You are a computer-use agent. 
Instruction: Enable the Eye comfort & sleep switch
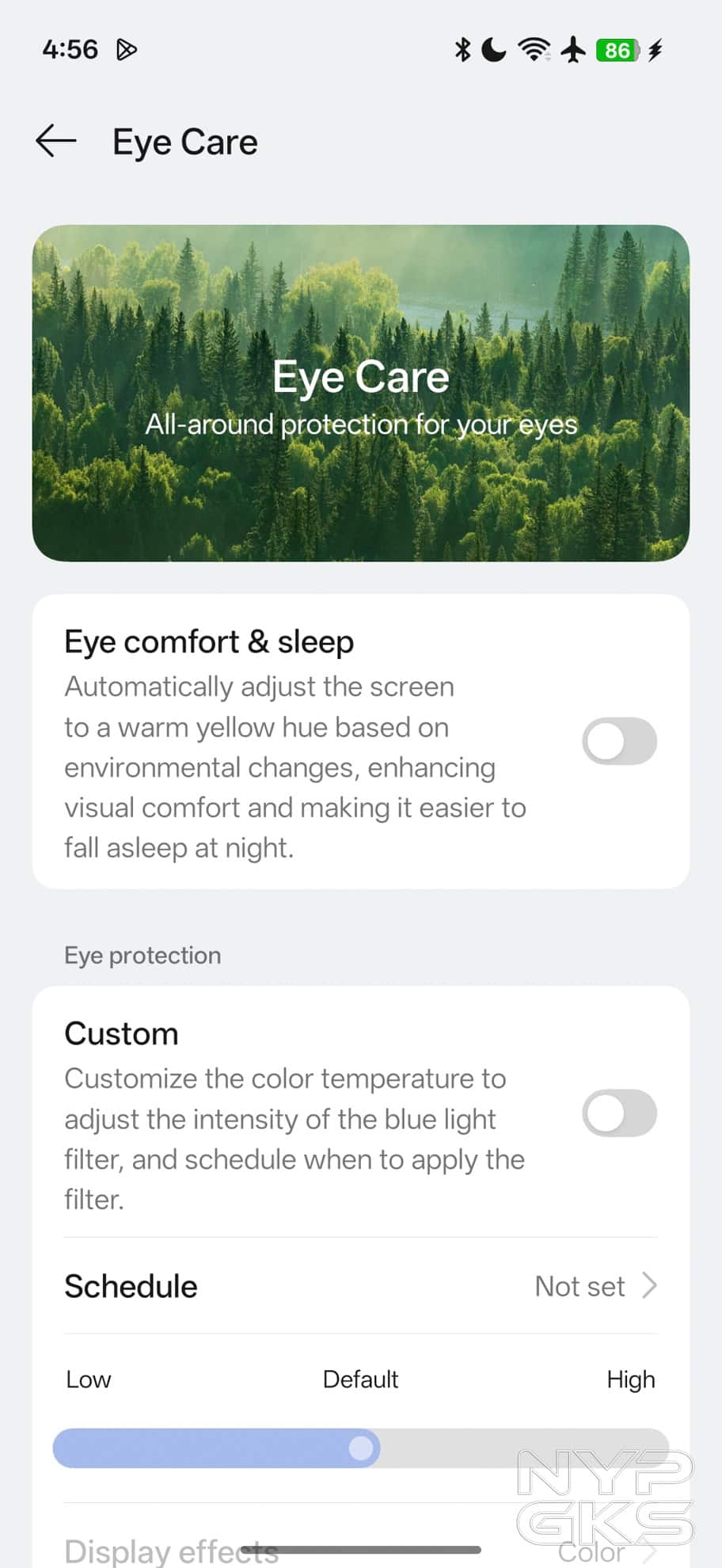point(619,741)
